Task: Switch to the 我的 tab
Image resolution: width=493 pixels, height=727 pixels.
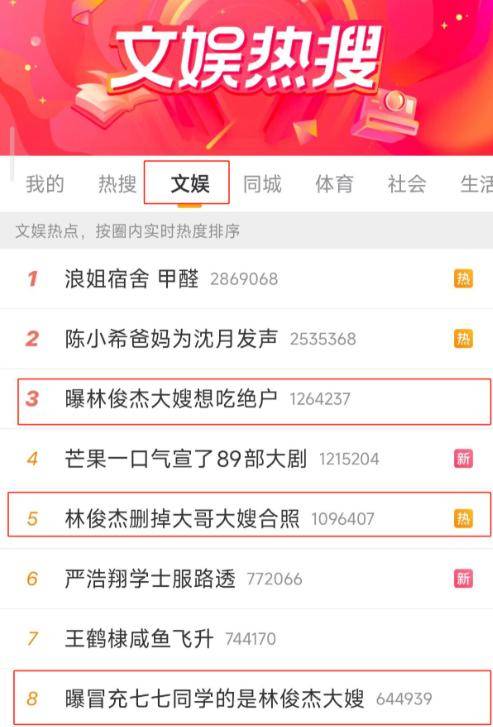Action: point(45,184)
